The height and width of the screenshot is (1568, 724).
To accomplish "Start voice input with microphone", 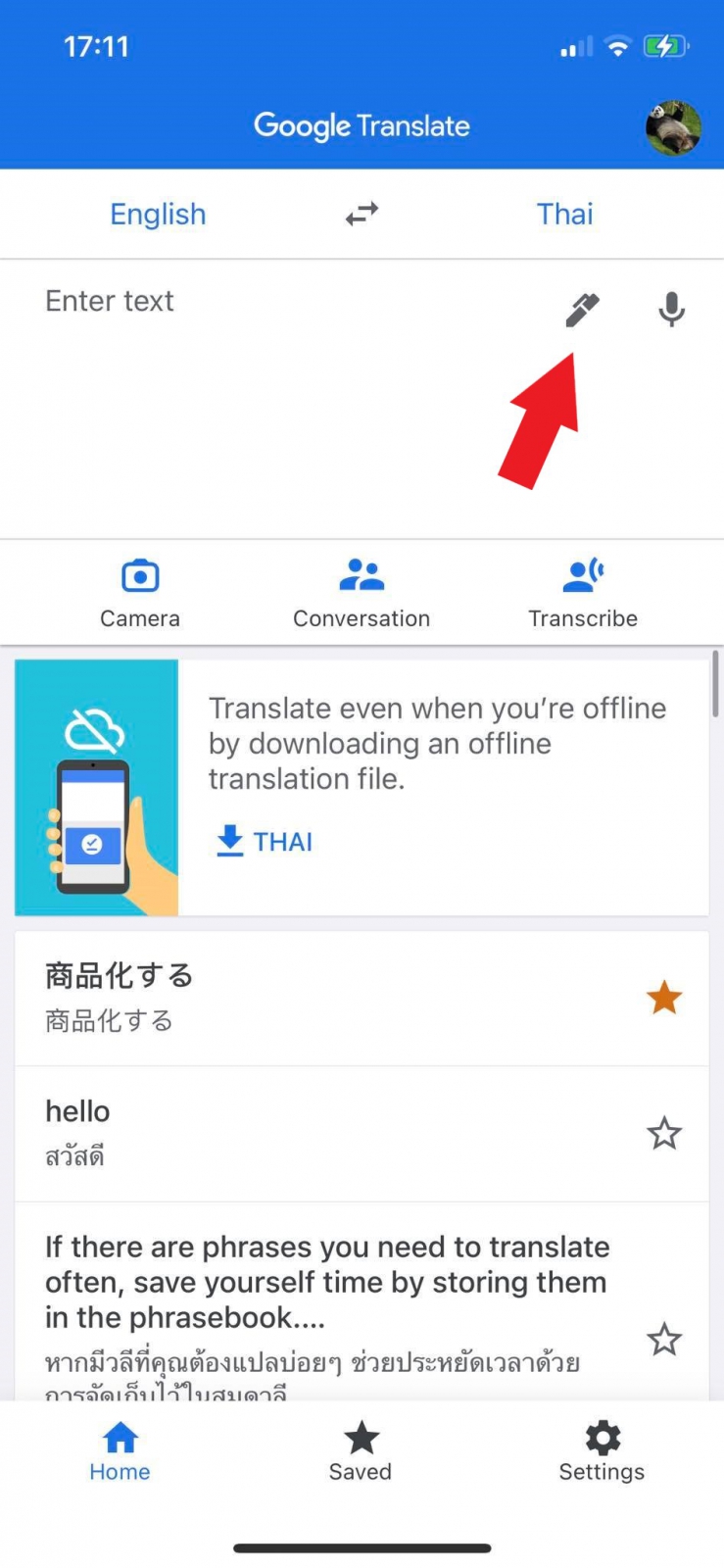I will [671, 310].
